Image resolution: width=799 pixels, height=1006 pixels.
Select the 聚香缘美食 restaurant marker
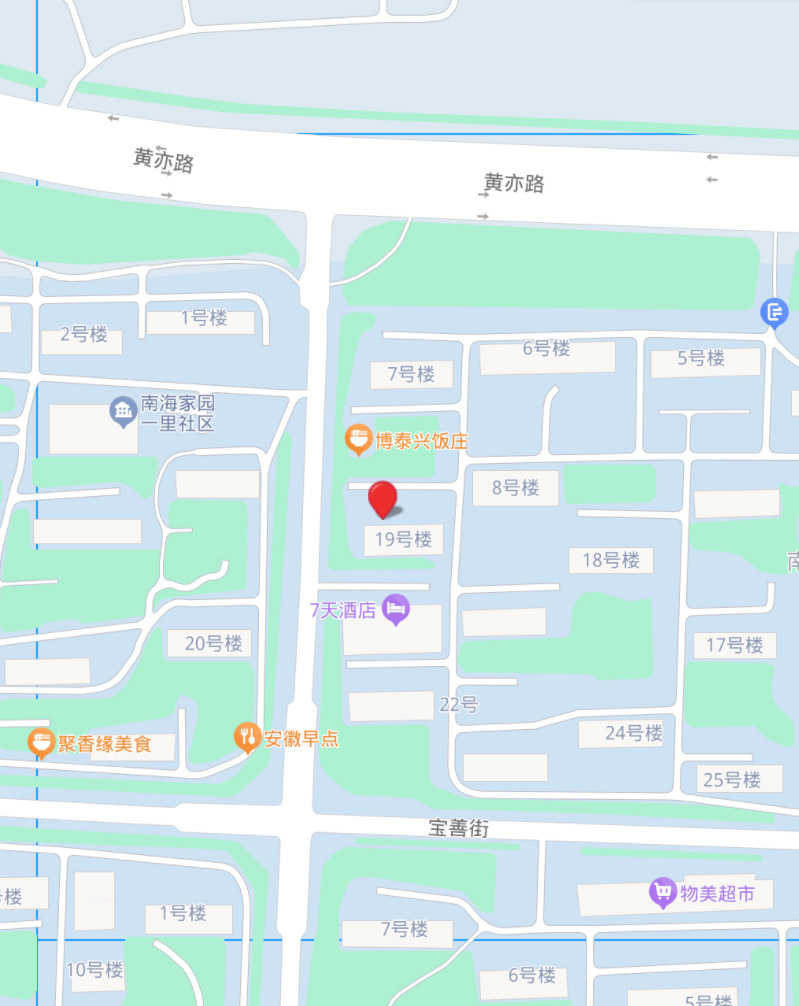[40, 743]
